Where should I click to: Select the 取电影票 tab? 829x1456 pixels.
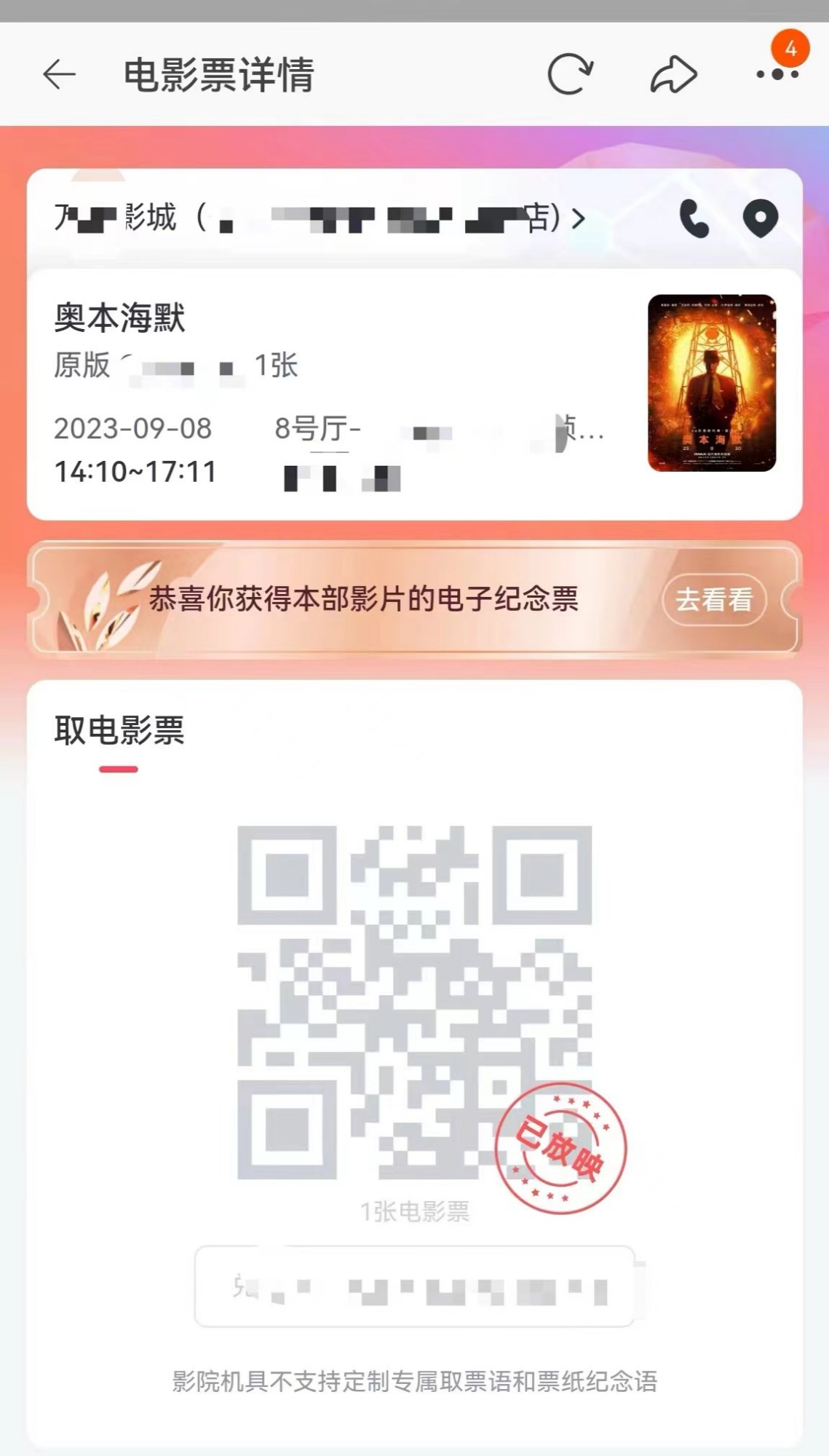coord(119,730)
